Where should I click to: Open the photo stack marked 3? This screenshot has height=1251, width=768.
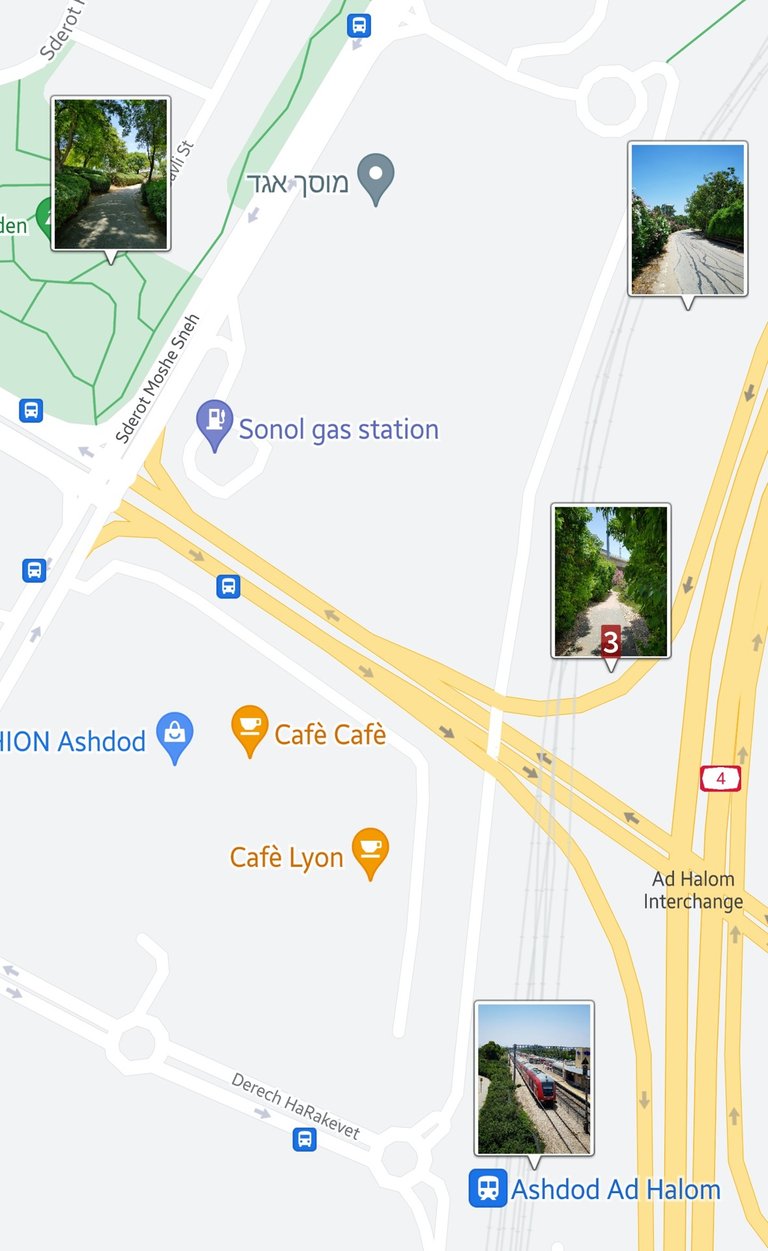pyautogui.click(x=611, y=581)
